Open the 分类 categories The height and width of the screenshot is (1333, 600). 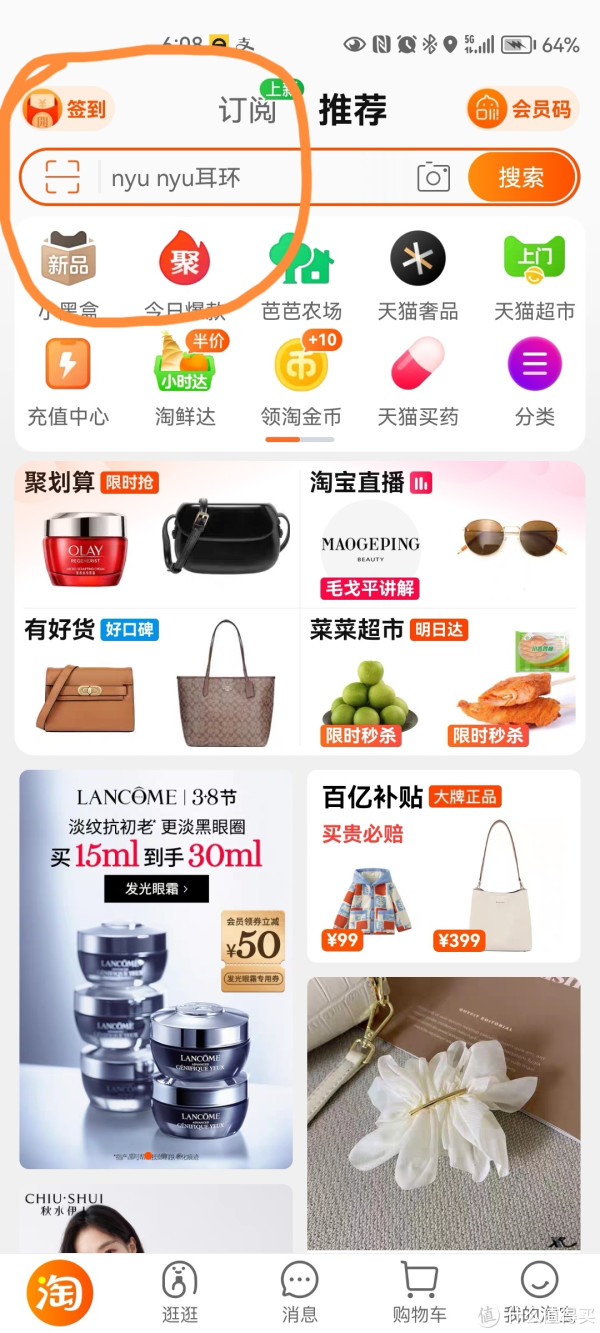(534, 381)
